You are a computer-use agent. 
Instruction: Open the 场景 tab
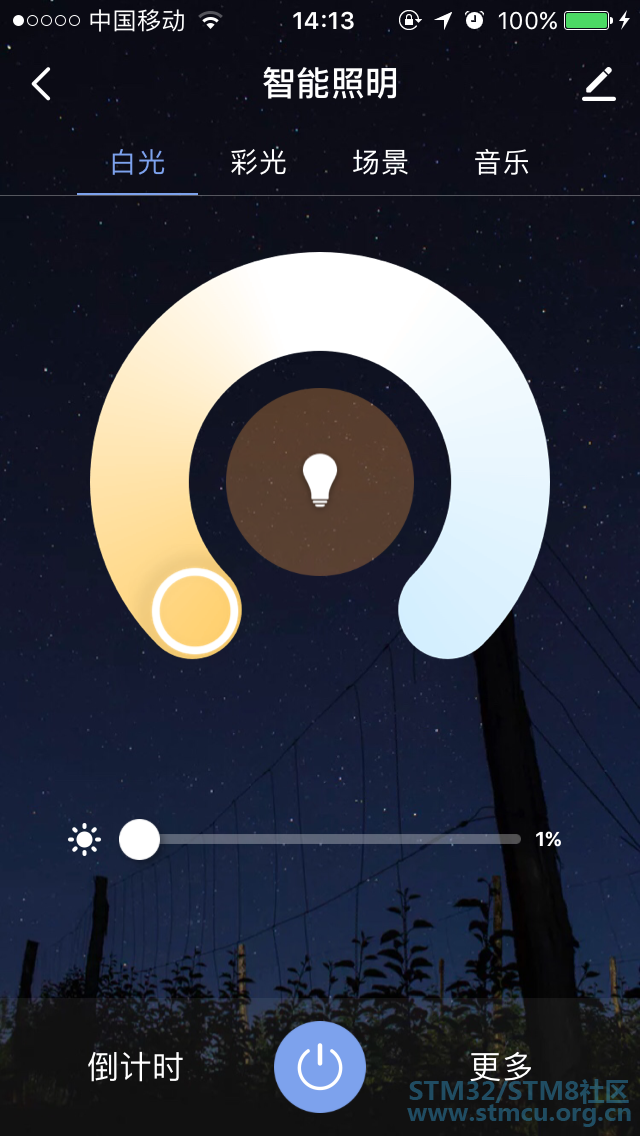coord(381,163)
